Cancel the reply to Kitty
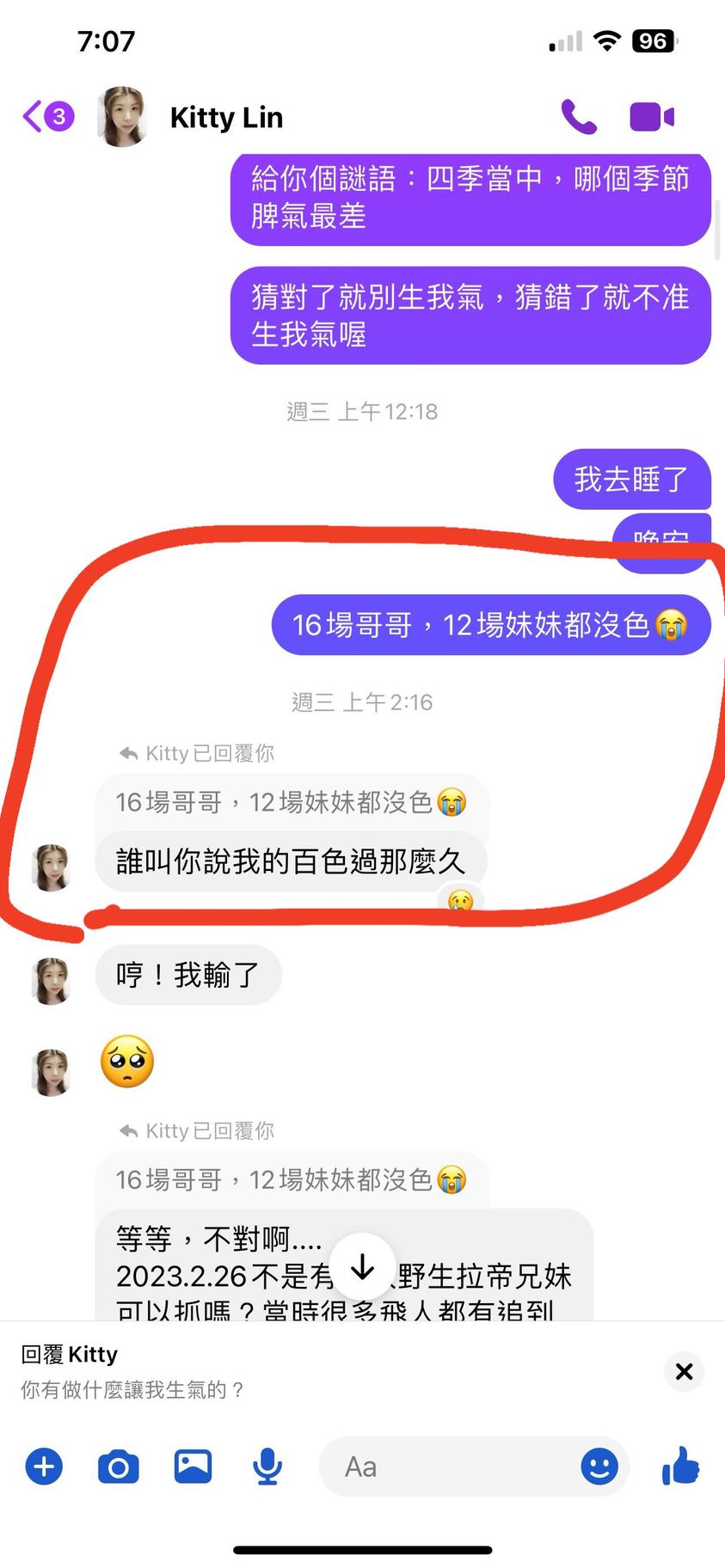The image size is (725, 1568). tap(684, 1370)
